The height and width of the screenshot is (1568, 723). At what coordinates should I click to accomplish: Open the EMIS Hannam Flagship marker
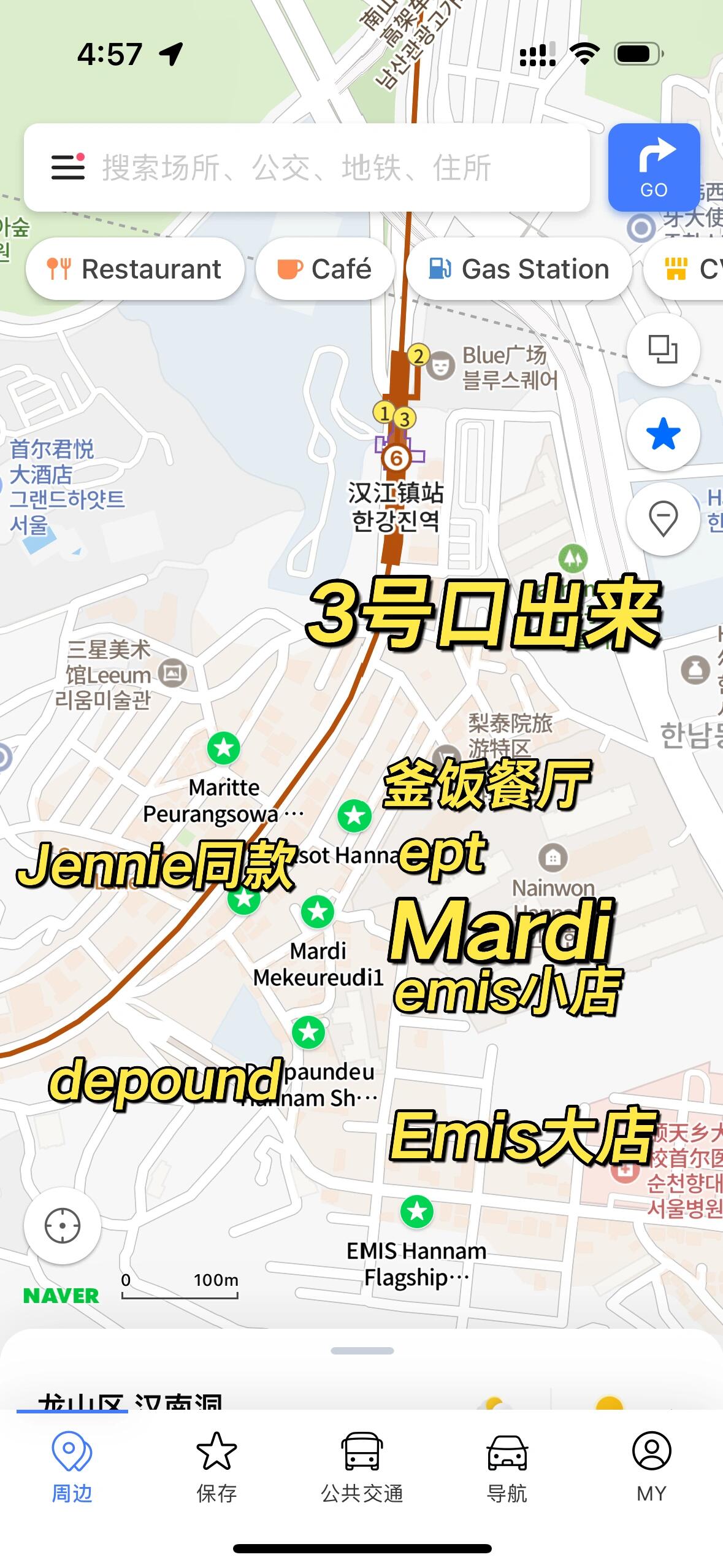[x=417, y=1211]
